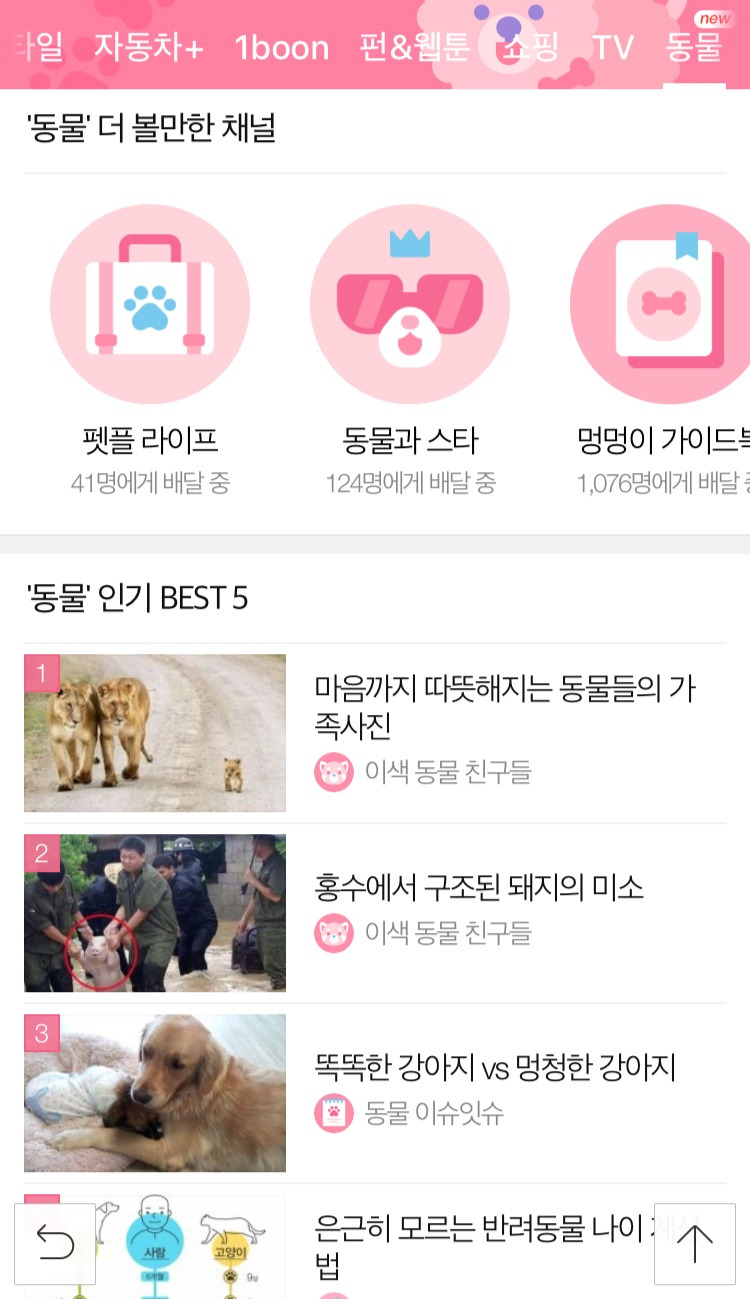Image resolution: width=750 pixels, height=1299 pixels.
Task: Open 똑똑한 강아지 vs 멍청한 강아지 article
Action: click(x=495, y=1067)
